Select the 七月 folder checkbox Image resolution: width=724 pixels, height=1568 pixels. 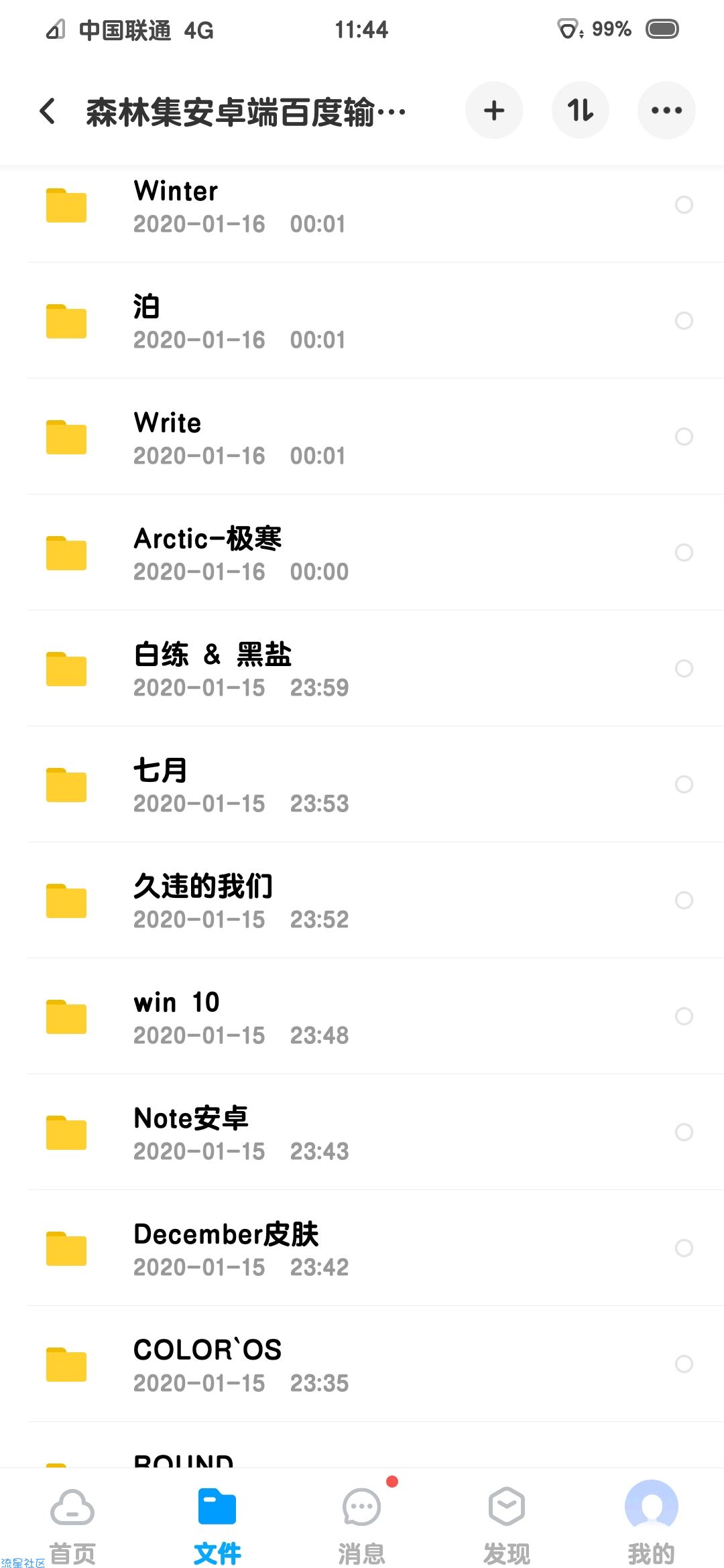pyautogui.click(x=684, y=784)
